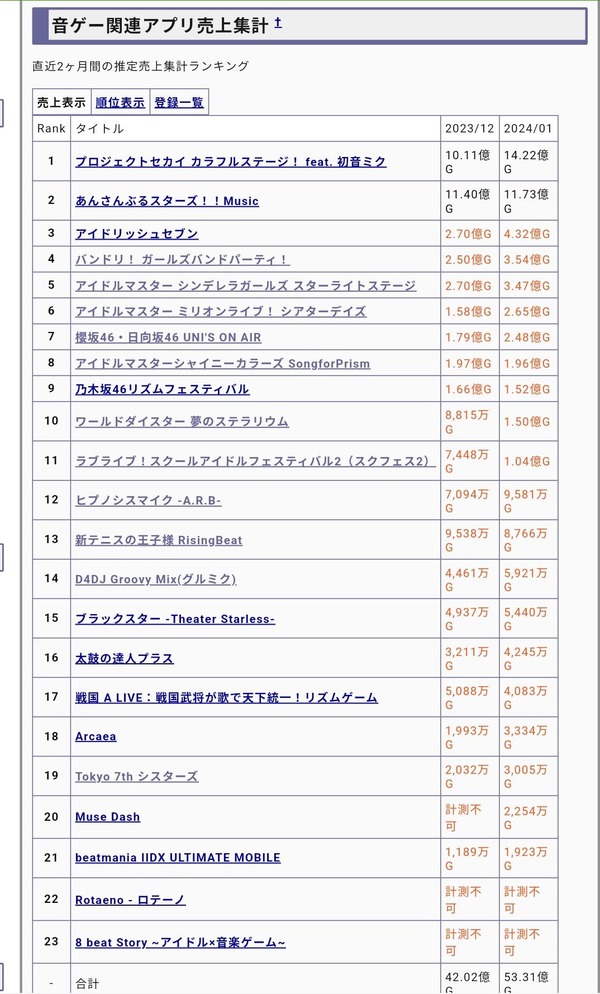Open 櫻坂46・日向坂46 UNI'S ON AIR link
Image resolution: width=600 pixels, height=994 pixels.
[168, 338]
